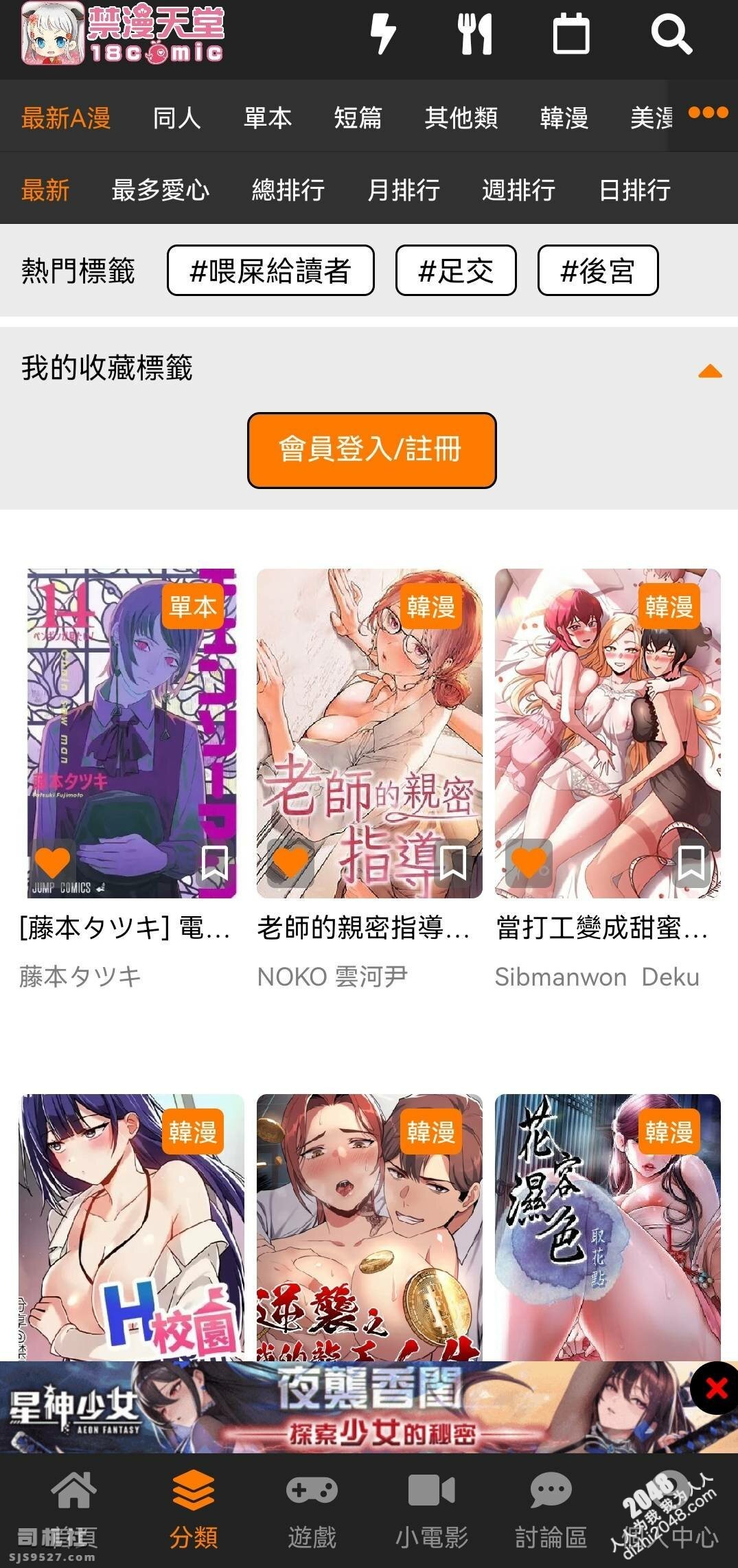This screenshot has height=1568, width=738.
Task: Sort by 最多愛心
Action: coord(160,190)
